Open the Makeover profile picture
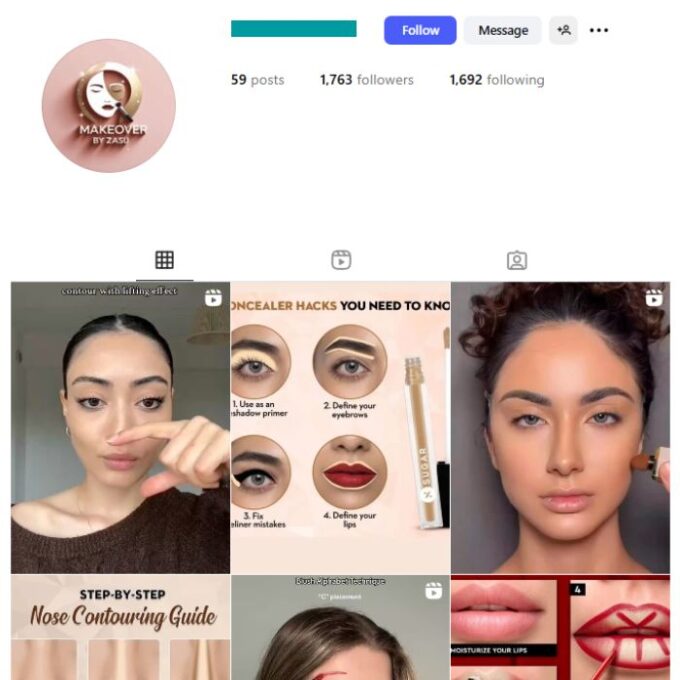The height and width of the screenshot is (680, 680). pyautogui.click(x=108, y=106)
